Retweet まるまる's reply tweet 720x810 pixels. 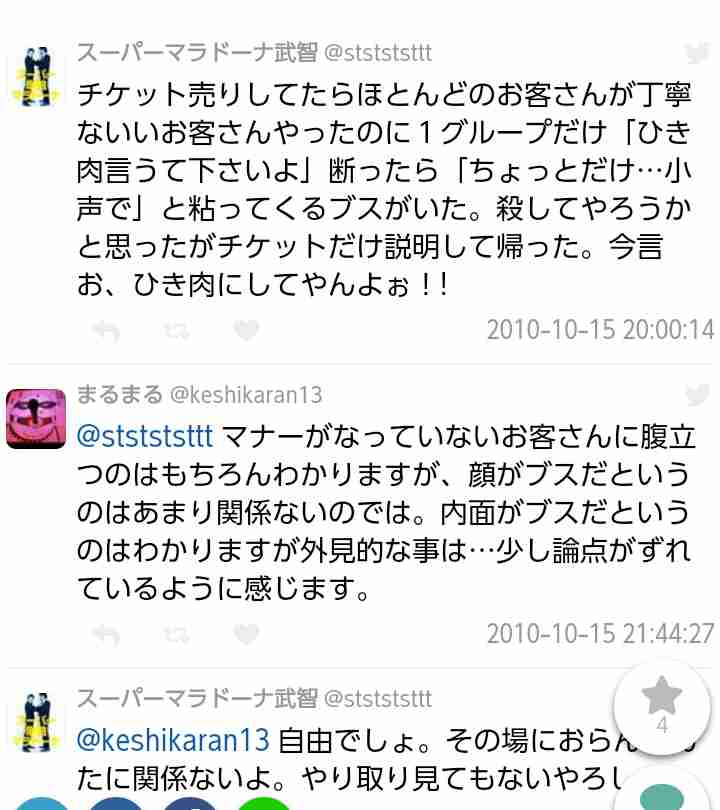point(175,632)
